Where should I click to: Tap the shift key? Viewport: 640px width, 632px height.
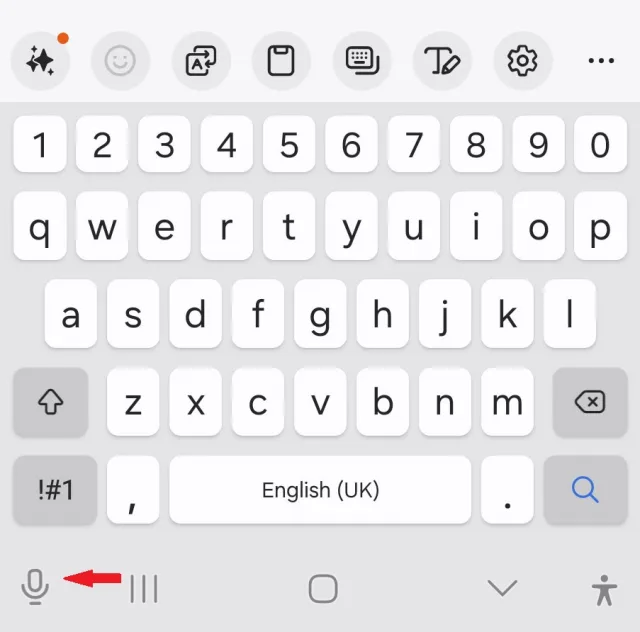(50, 402)
